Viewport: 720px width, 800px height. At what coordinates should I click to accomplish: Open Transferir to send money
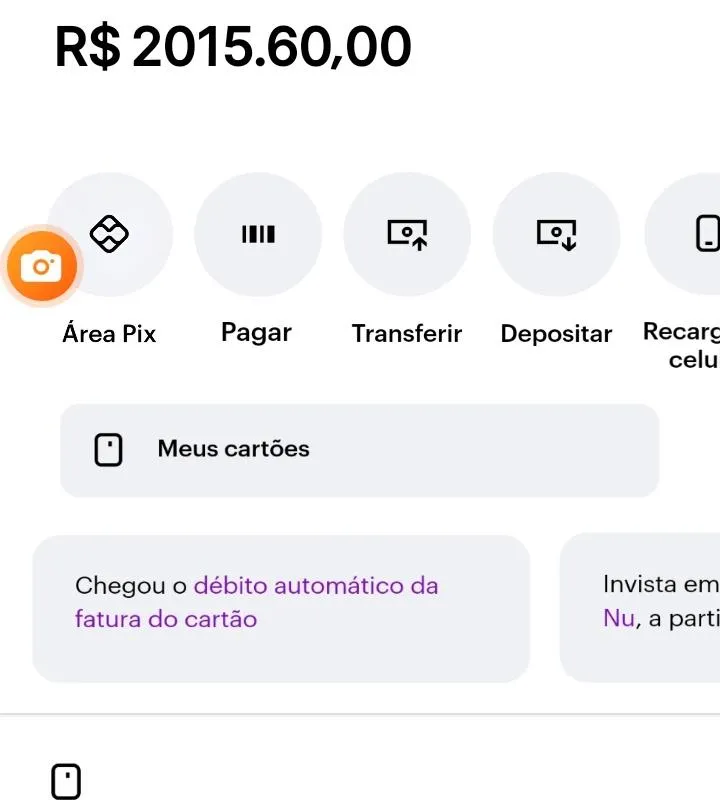click(x=407, y=235)
